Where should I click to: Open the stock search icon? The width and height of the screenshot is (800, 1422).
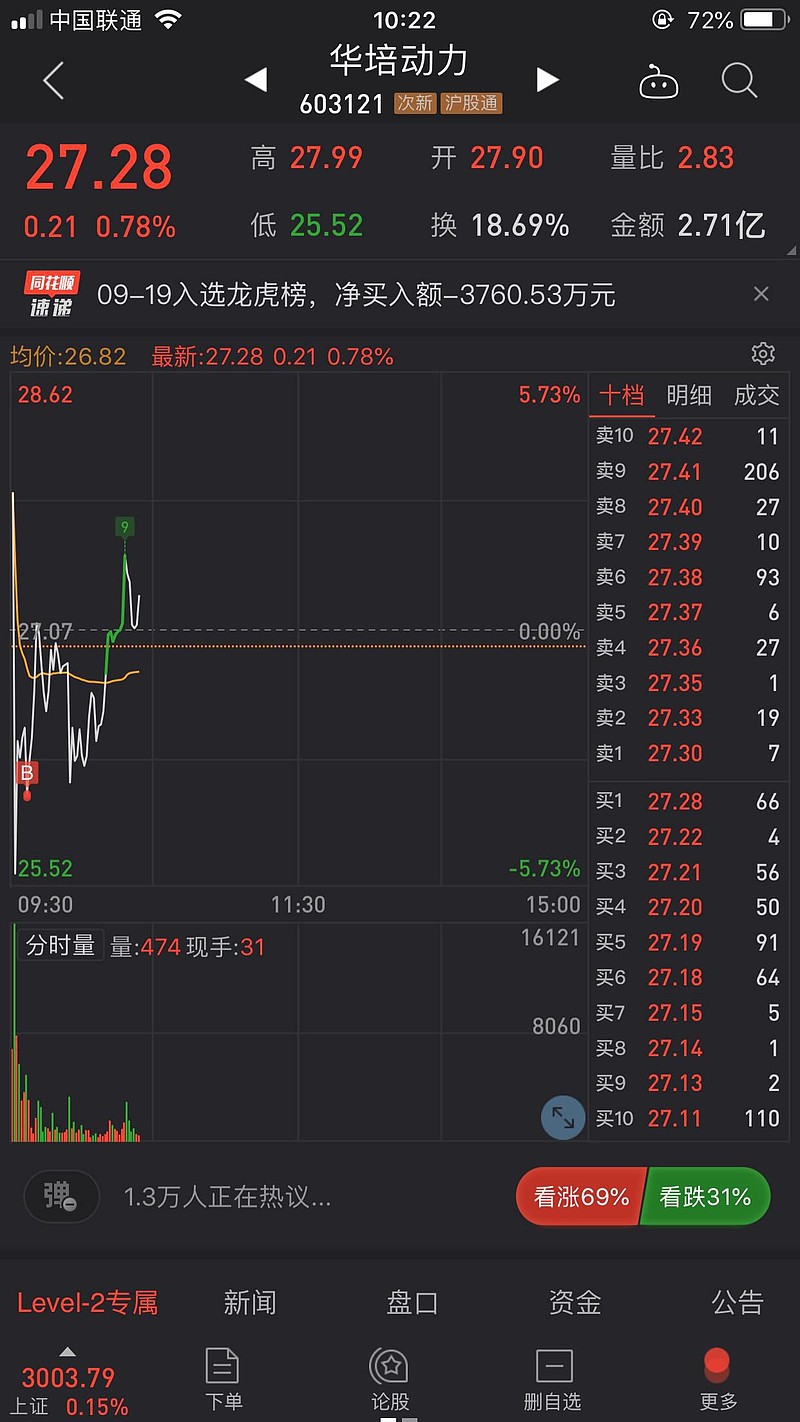click(x=738, y=82)
